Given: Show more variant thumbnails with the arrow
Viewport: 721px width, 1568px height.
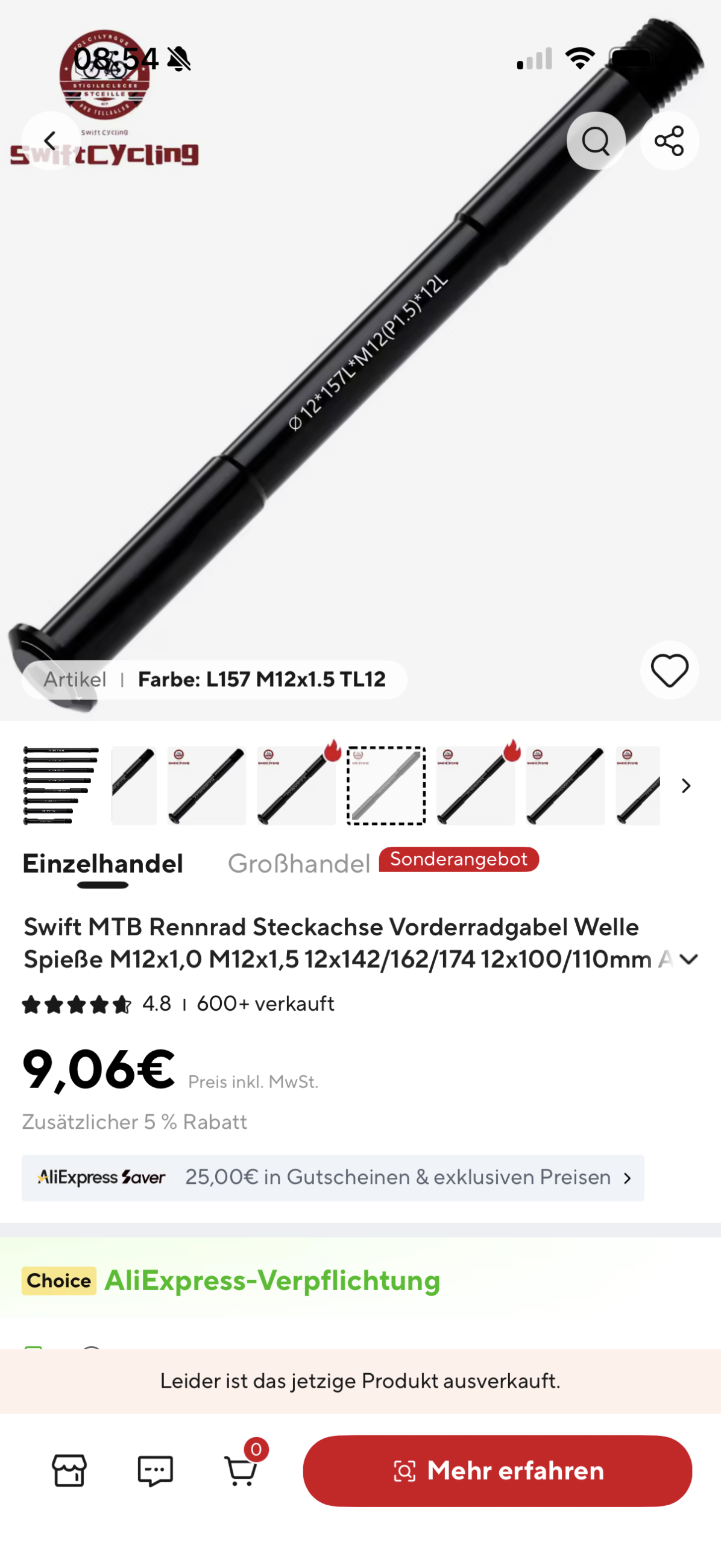Looking at the screenshot, I should [x=685, y=786].
